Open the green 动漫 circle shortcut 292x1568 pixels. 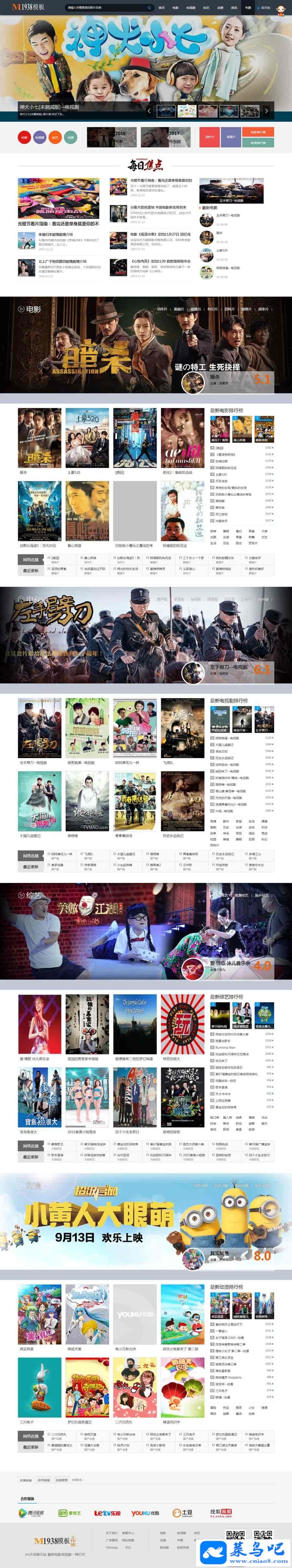pos(71,138)
